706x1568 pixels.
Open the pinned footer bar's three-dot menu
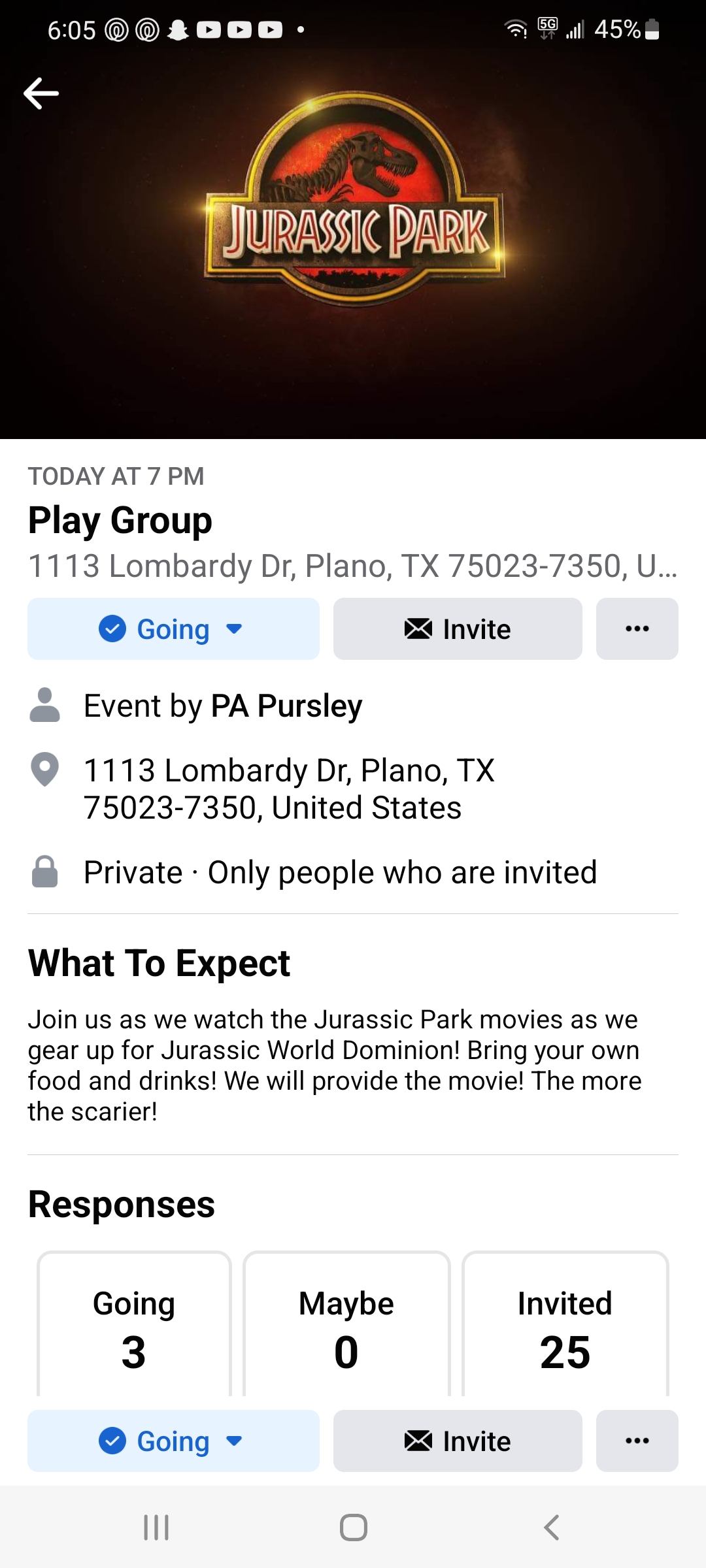coord(637,1441)
